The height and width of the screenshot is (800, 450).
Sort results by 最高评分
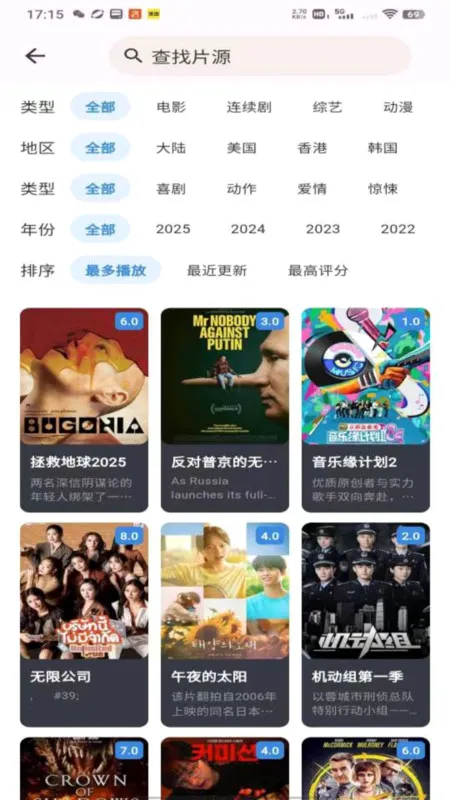(318, 270)
